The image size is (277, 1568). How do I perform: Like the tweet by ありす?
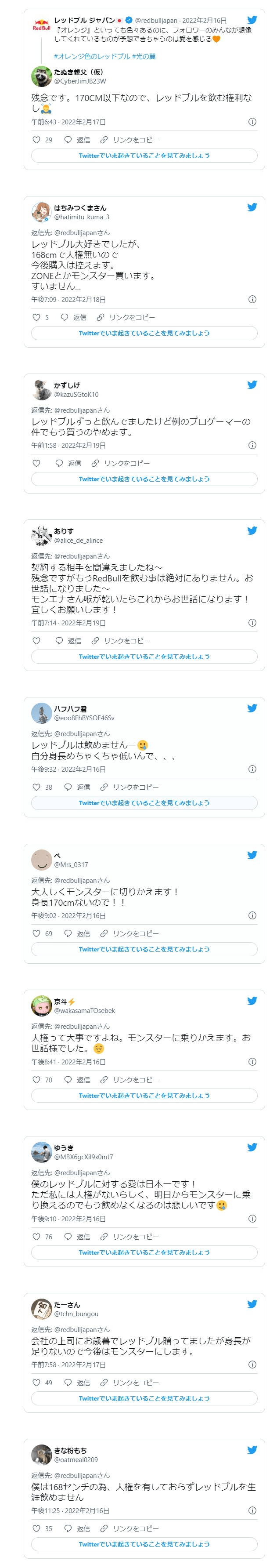pyautogui.click(x=36, y=641)
